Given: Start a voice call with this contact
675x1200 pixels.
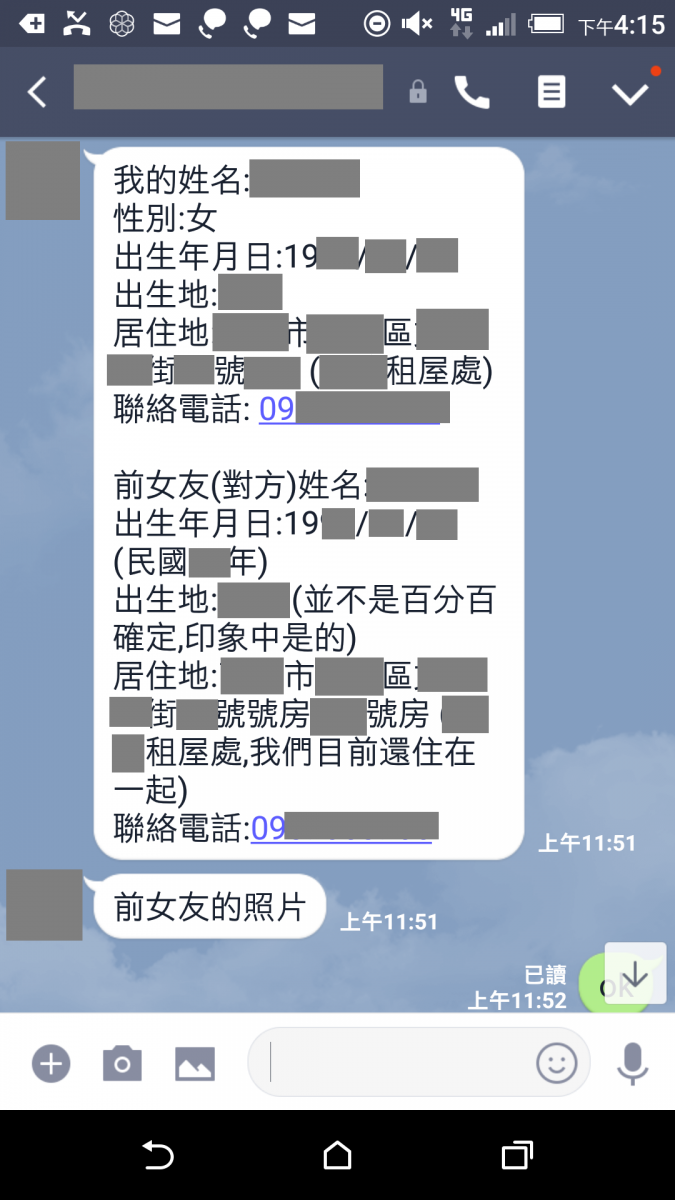Looking at the screenshot, I should click(472, 92).
